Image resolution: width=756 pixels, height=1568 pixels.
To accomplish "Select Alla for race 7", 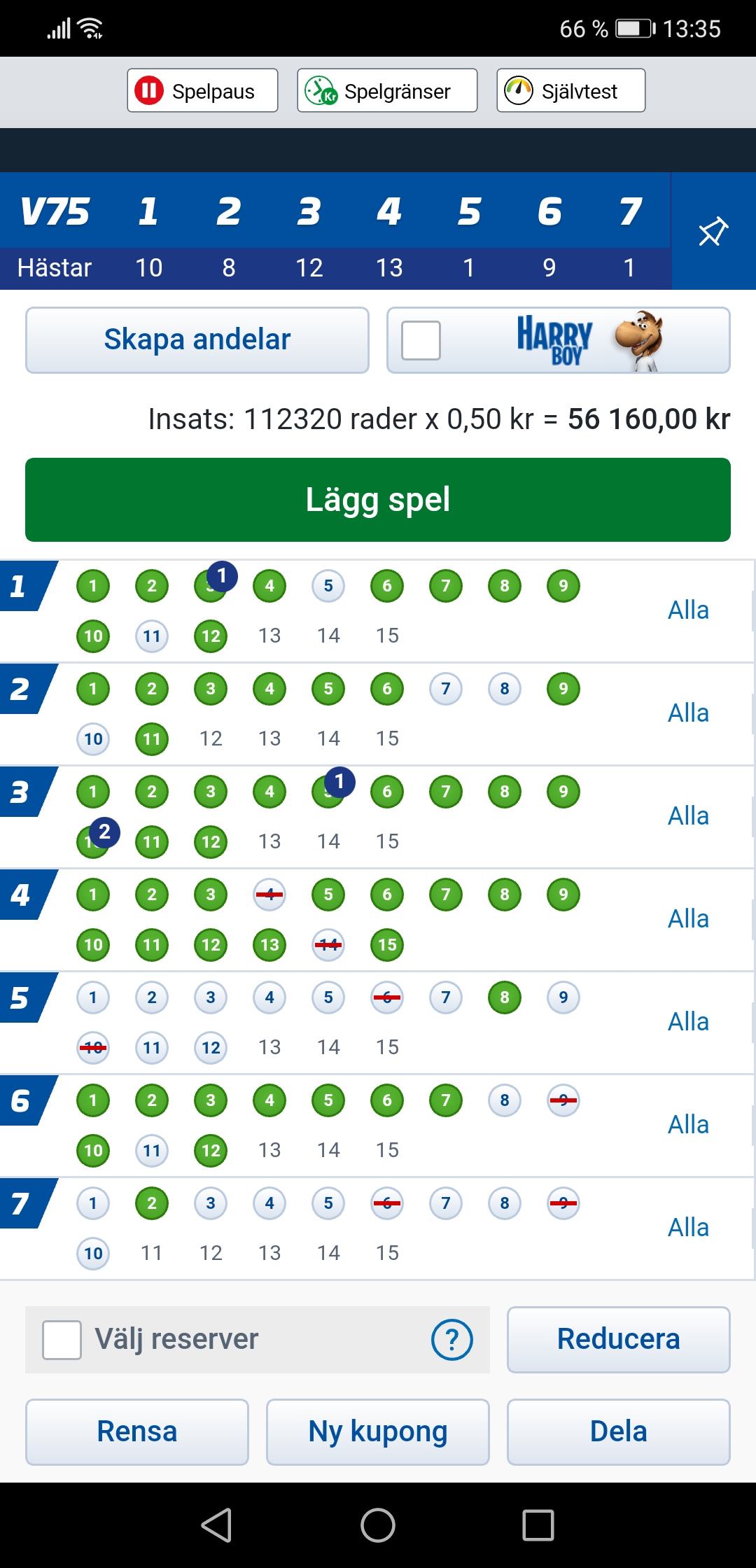I will [x=688, y=1228].
